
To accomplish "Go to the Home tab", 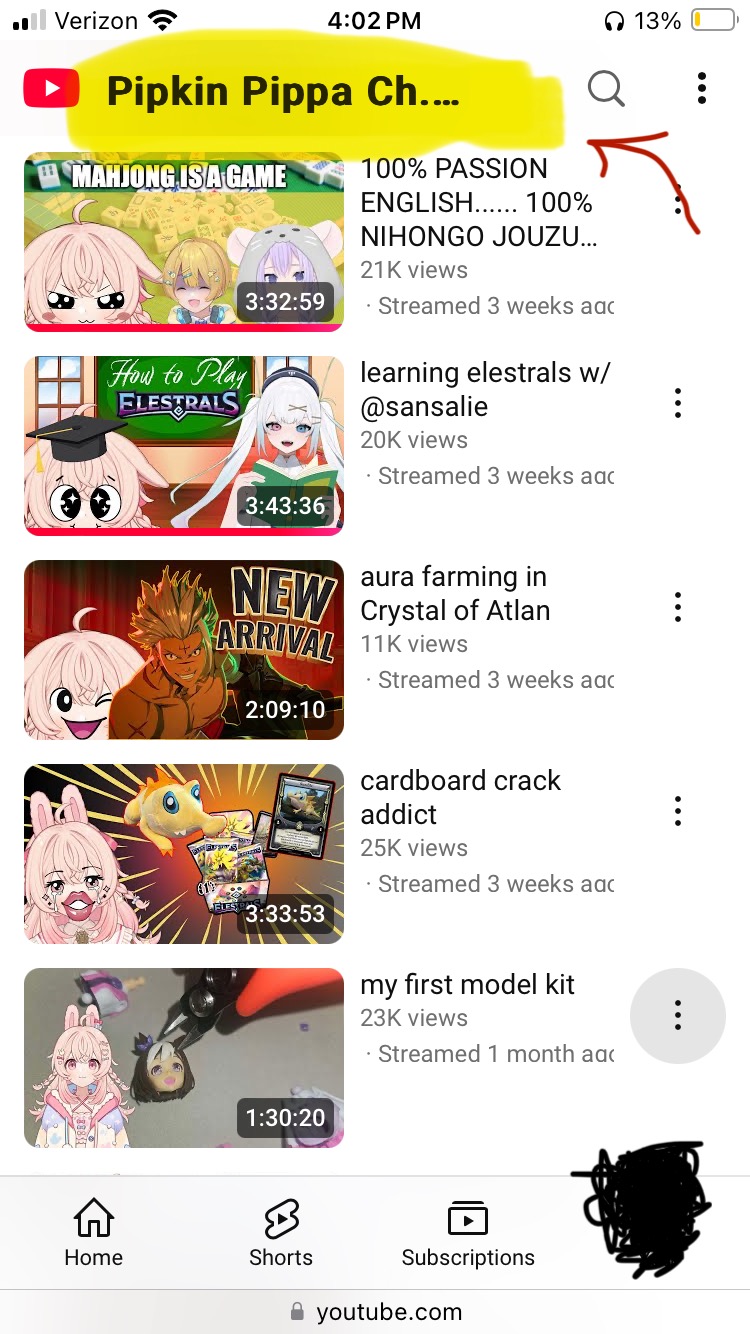I will point(94,1234).
